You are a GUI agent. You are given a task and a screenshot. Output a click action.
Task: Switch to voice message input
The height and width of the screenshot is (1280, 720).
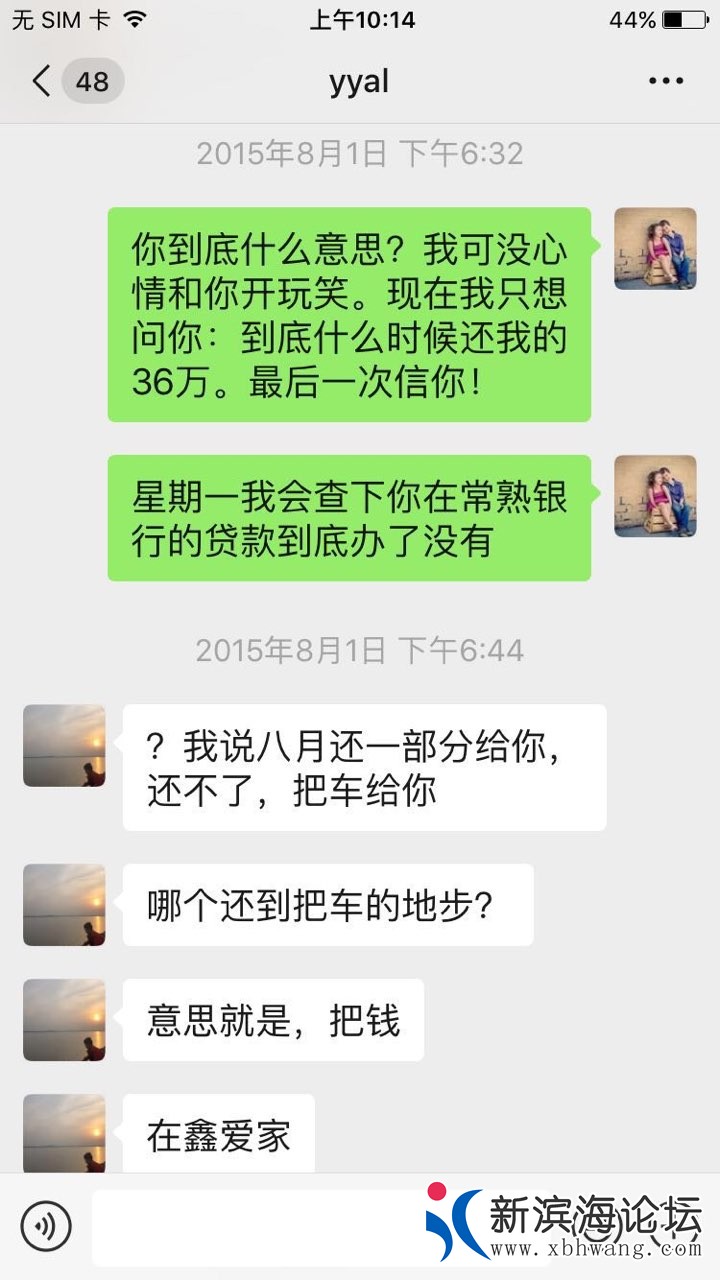click(x=46, y=1227)
